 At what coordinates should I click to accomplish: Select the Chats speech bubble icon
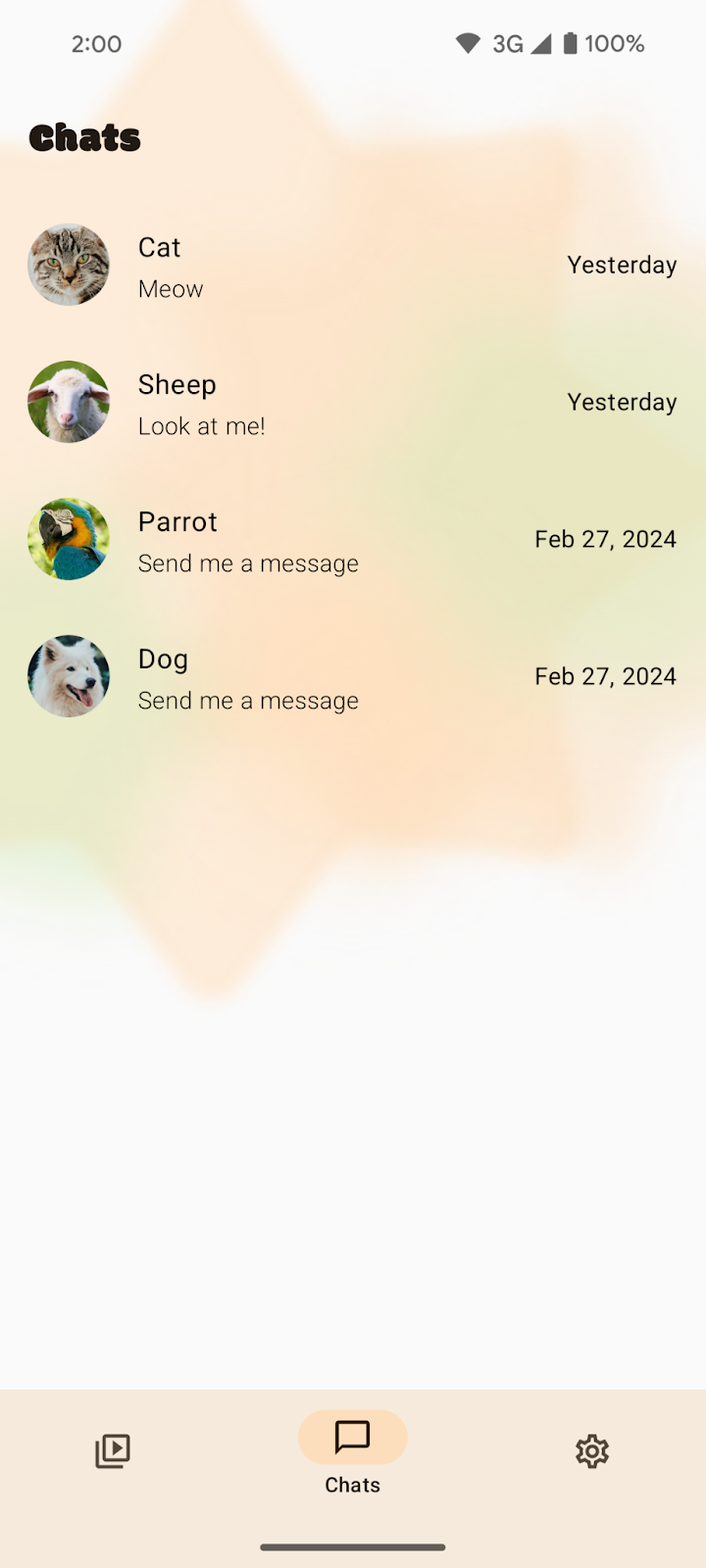[x=352, y=1438]
